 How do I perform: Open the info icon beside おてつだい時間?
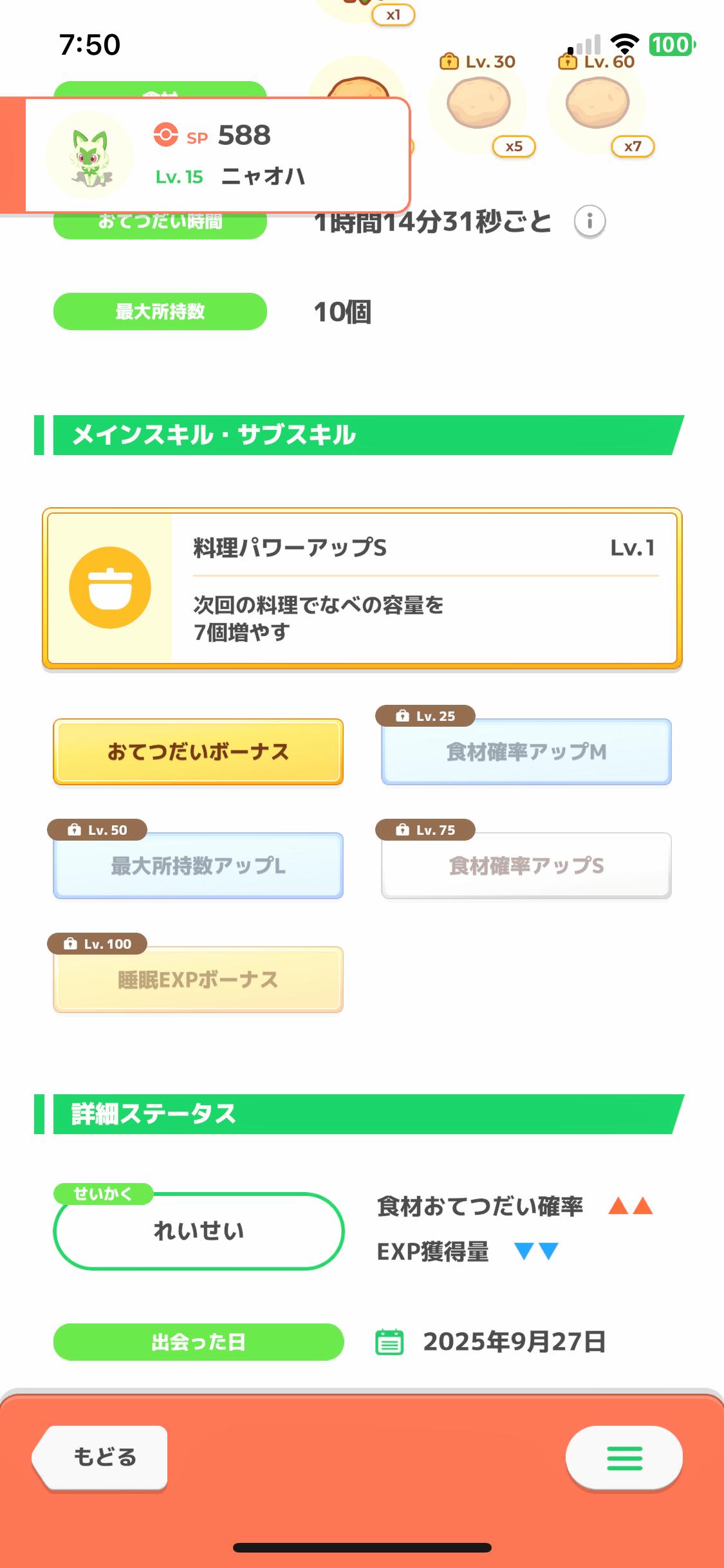pyautogui.click(x=589, y=221)
